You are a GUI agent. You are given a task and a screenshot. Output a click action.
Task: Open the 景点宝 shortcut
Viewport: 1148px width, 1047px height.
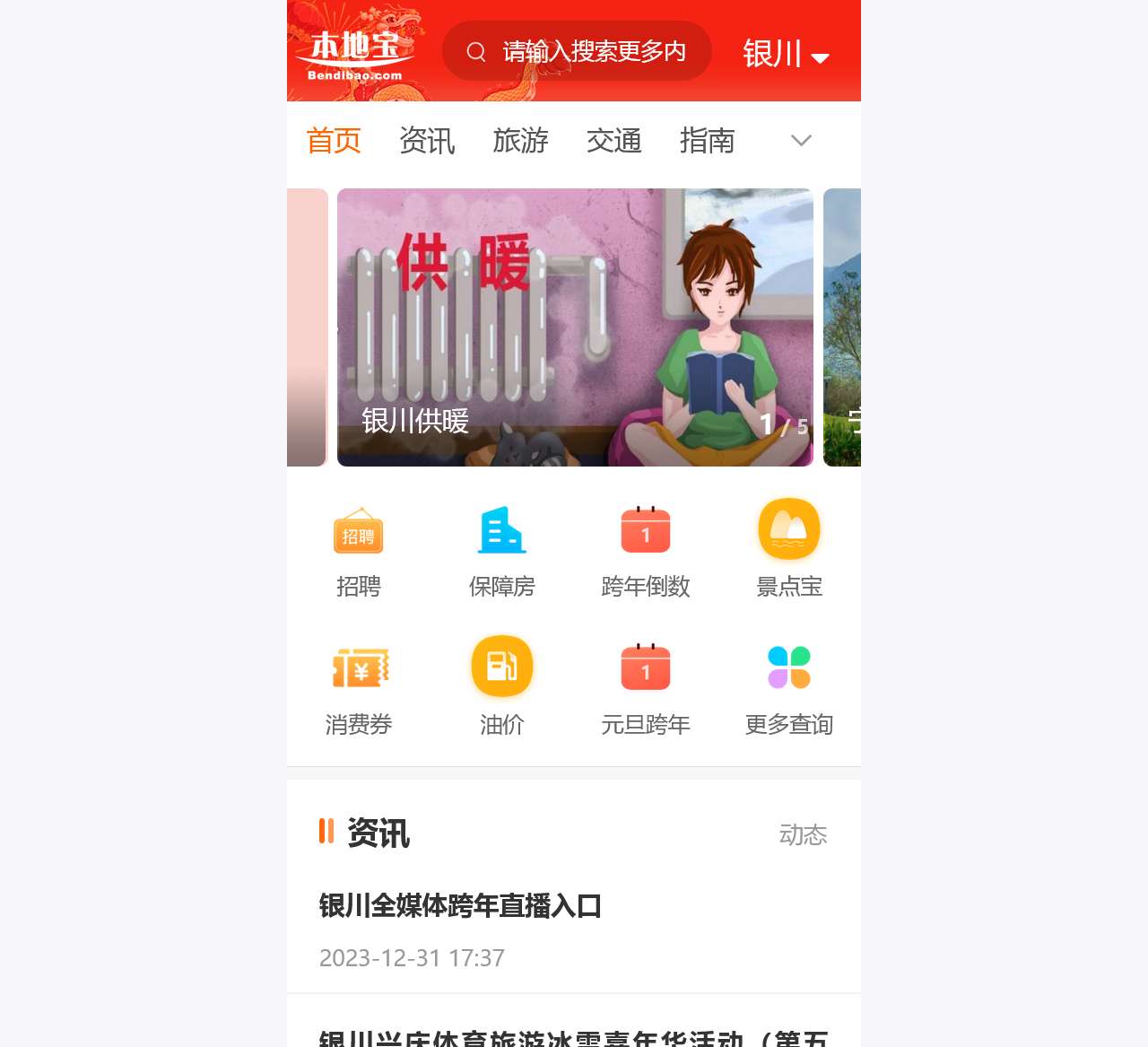click(x=789, y=549)
